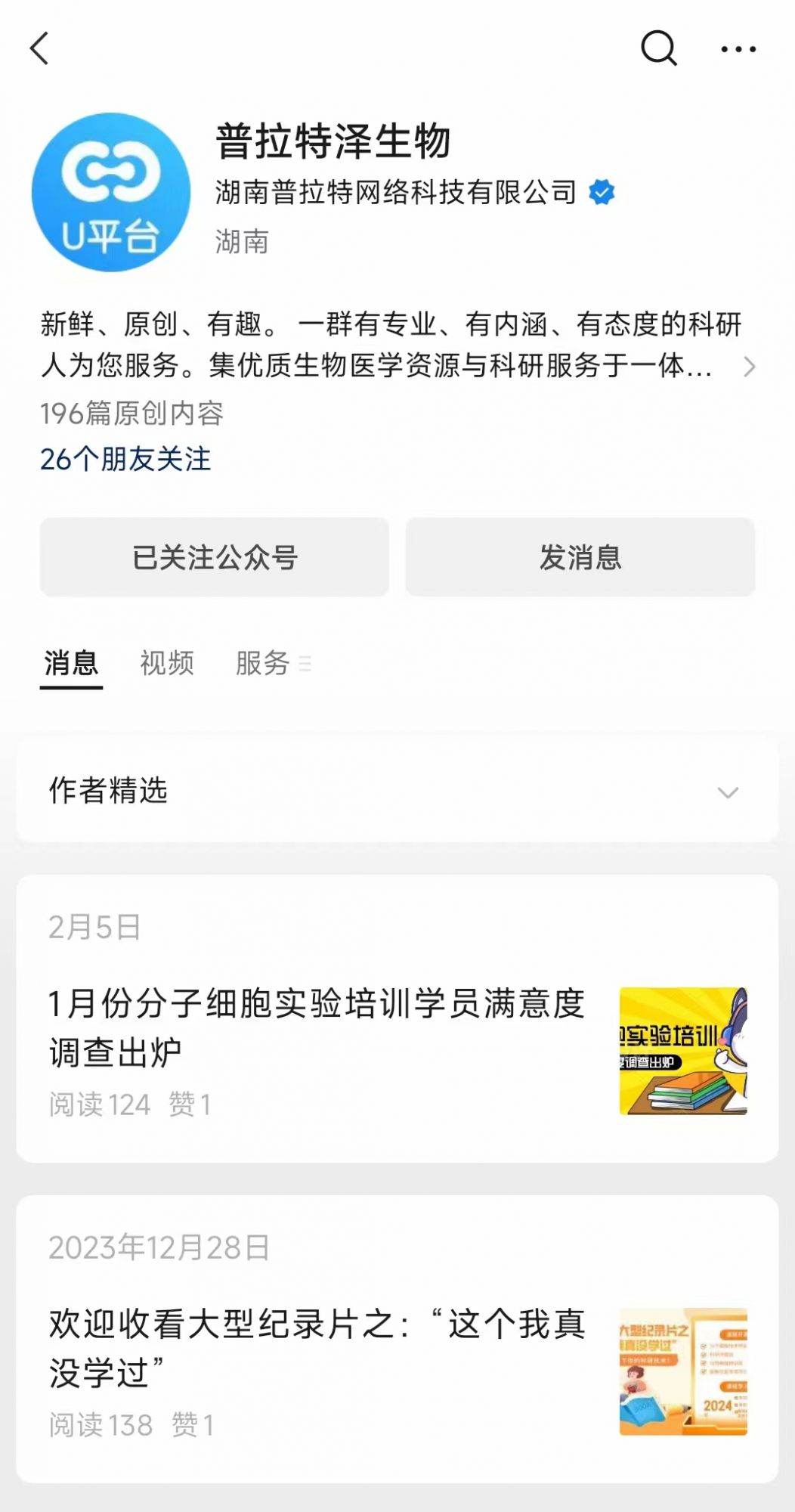Open the 1月份分子细胞实验培训 satisfaction survey article
Screen dimensions: 795x1512
[317, 1028]
